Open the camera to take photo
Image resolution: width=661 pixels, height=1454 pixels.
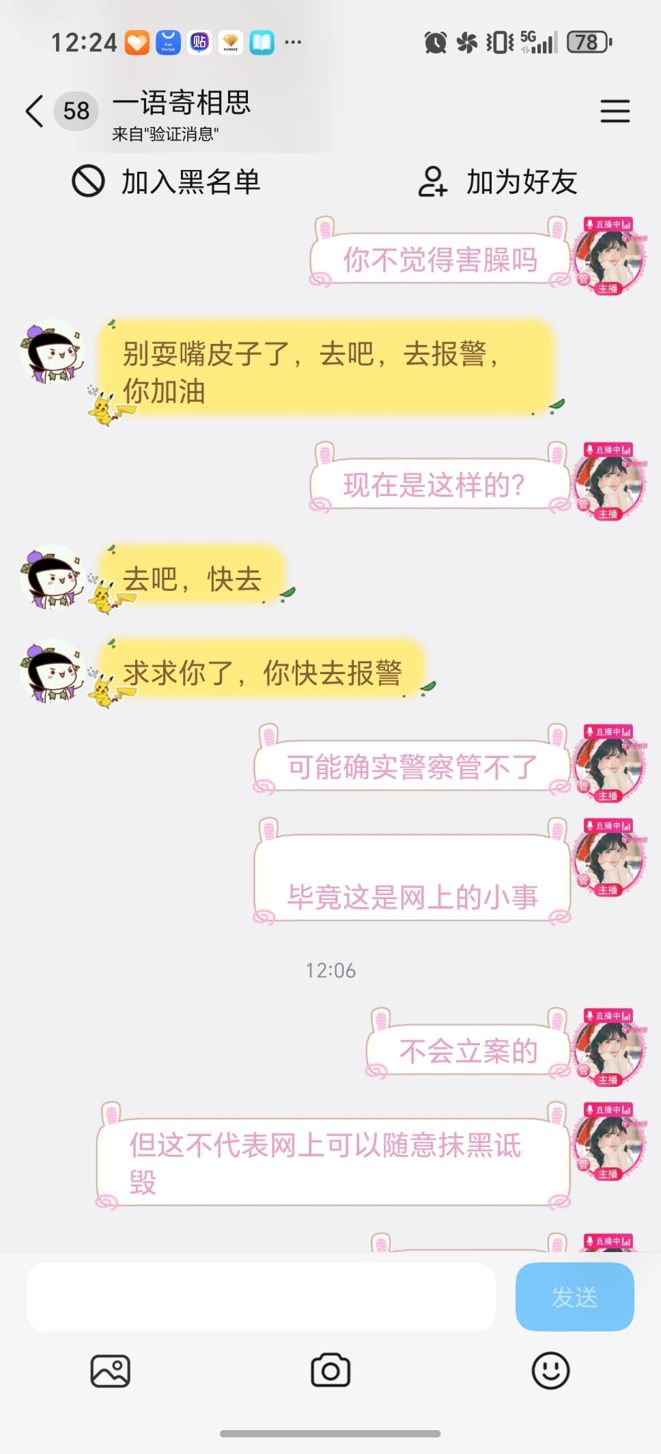(330, 1370)
